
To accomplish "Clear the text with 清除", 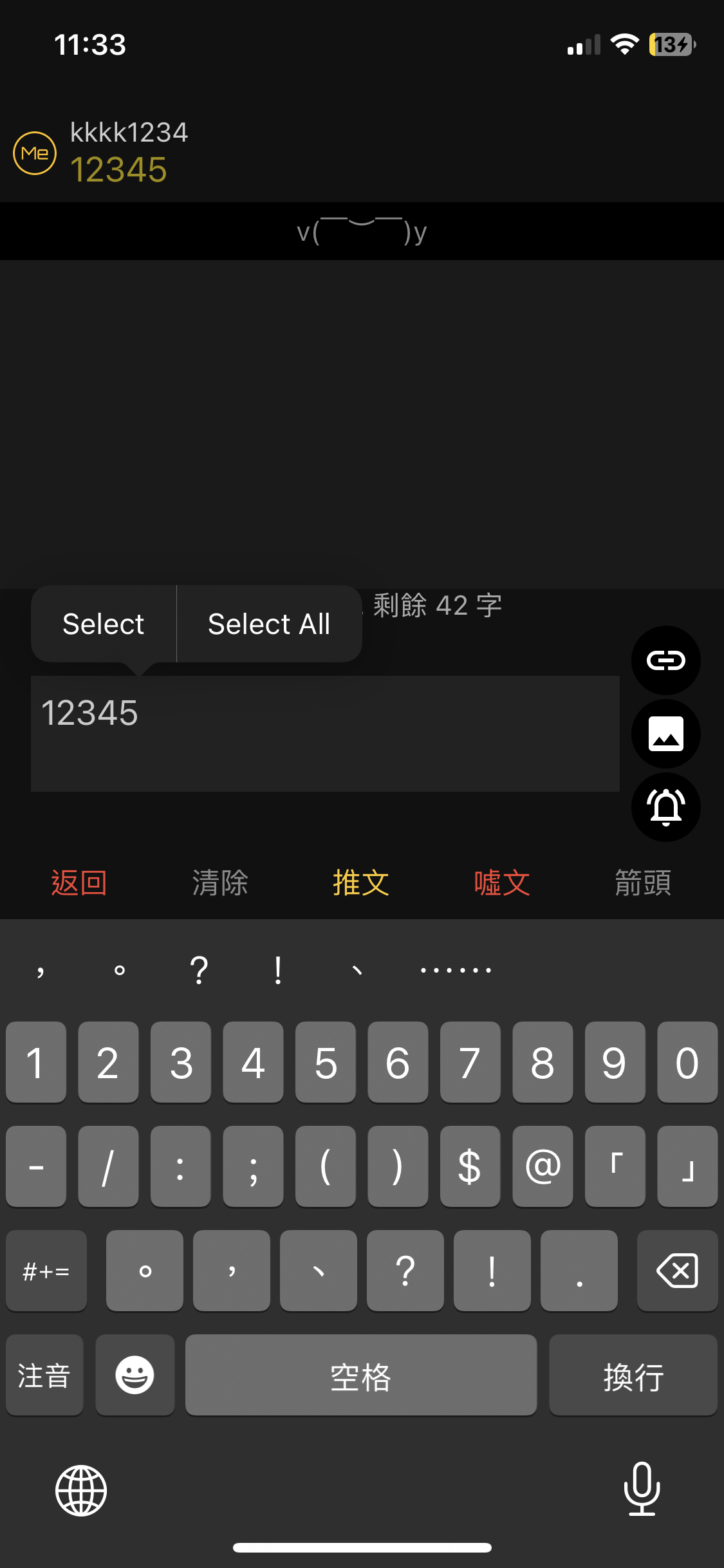I will (x=220, y=882).
